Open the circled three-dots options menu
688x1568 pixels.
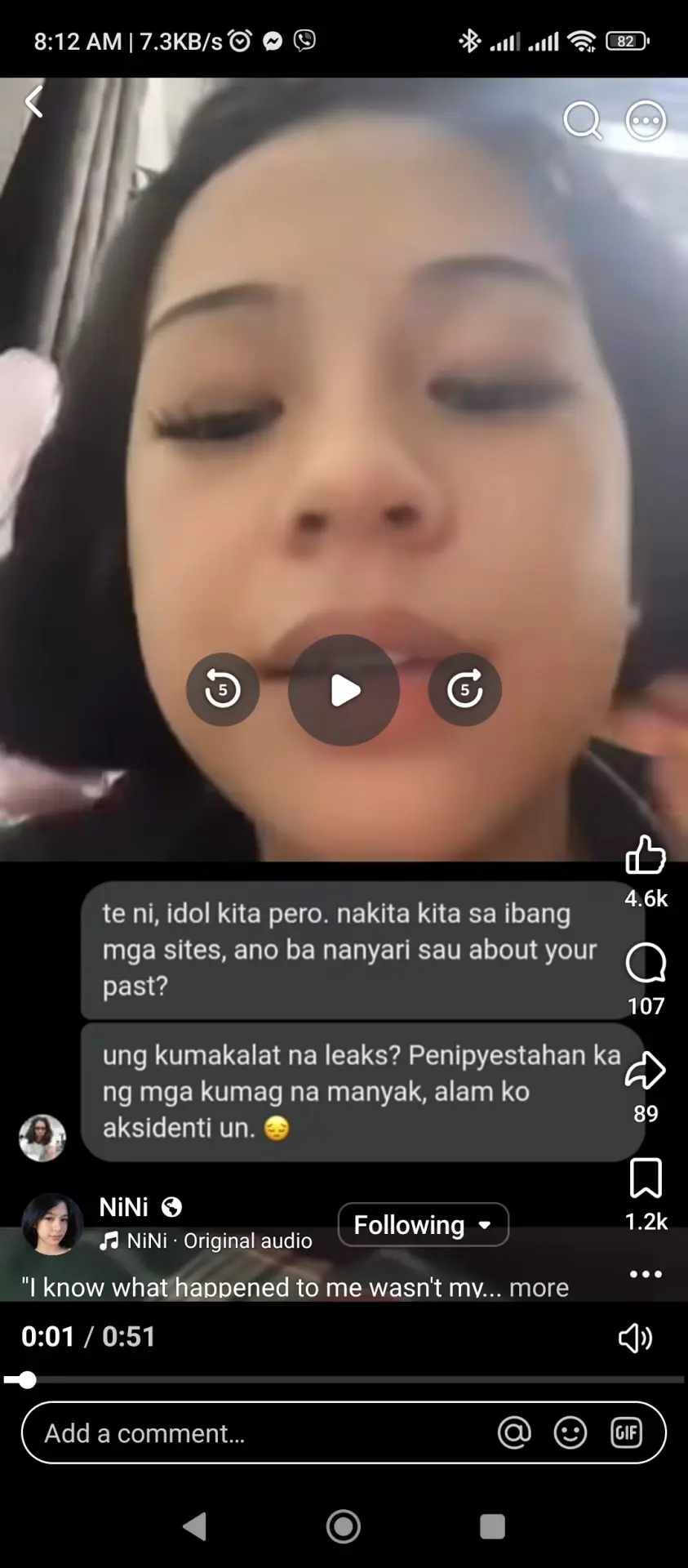pos(646,121)
